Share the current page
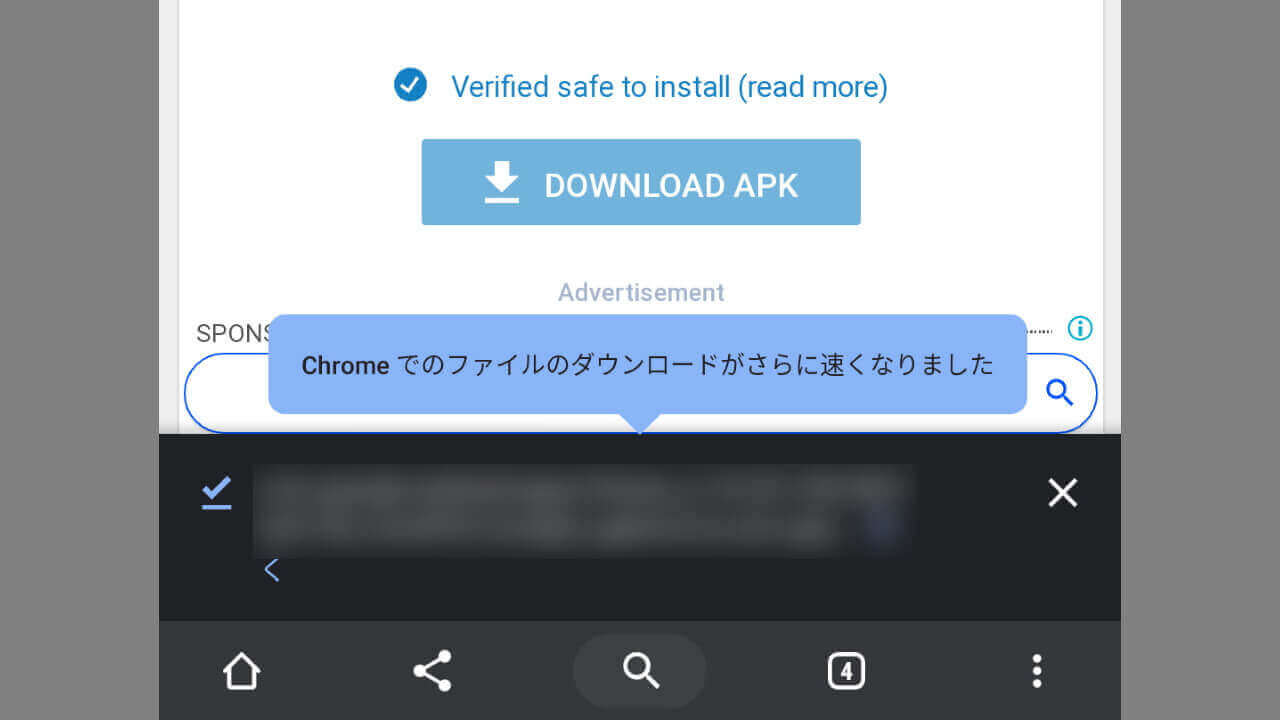 [432, 671]
